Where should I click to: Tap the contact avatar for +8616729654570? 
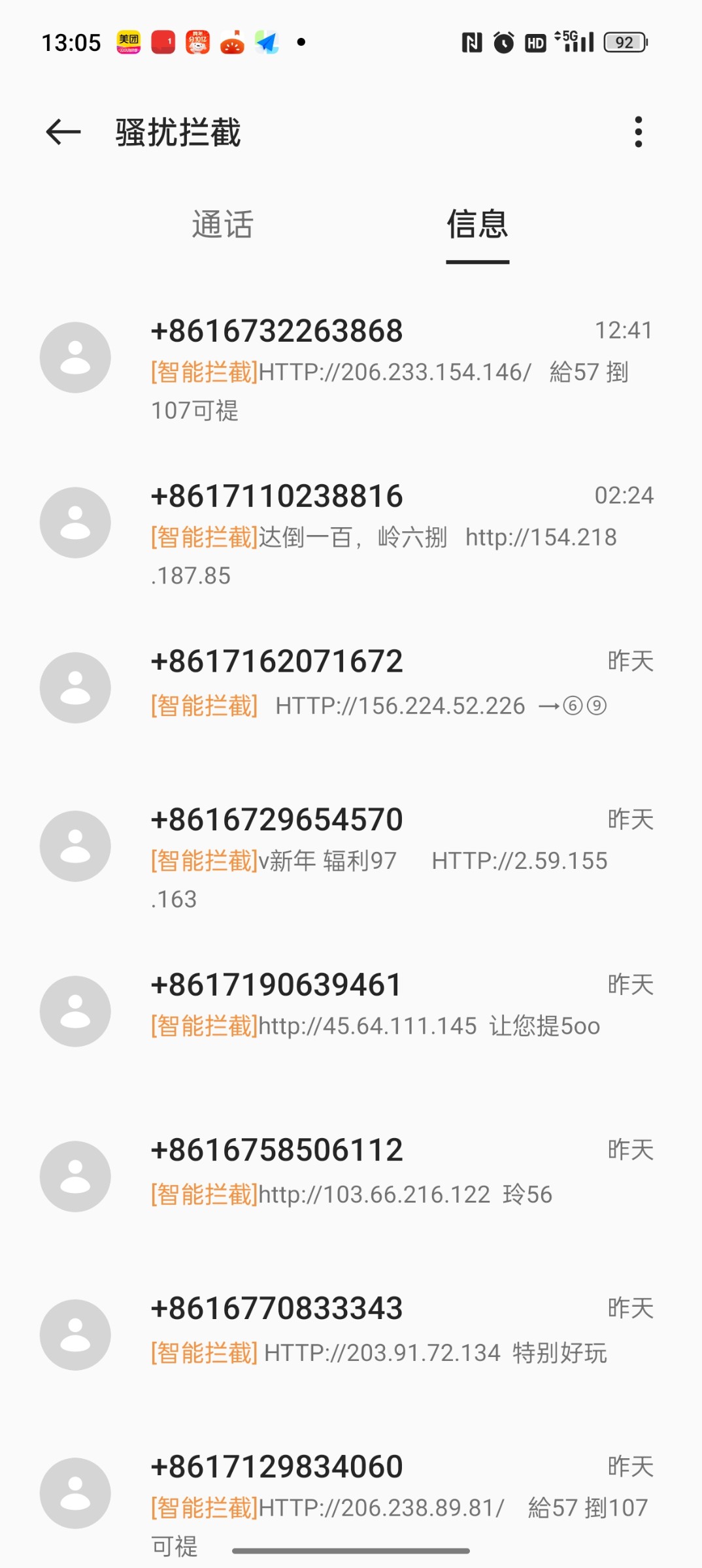pos(75,845)
